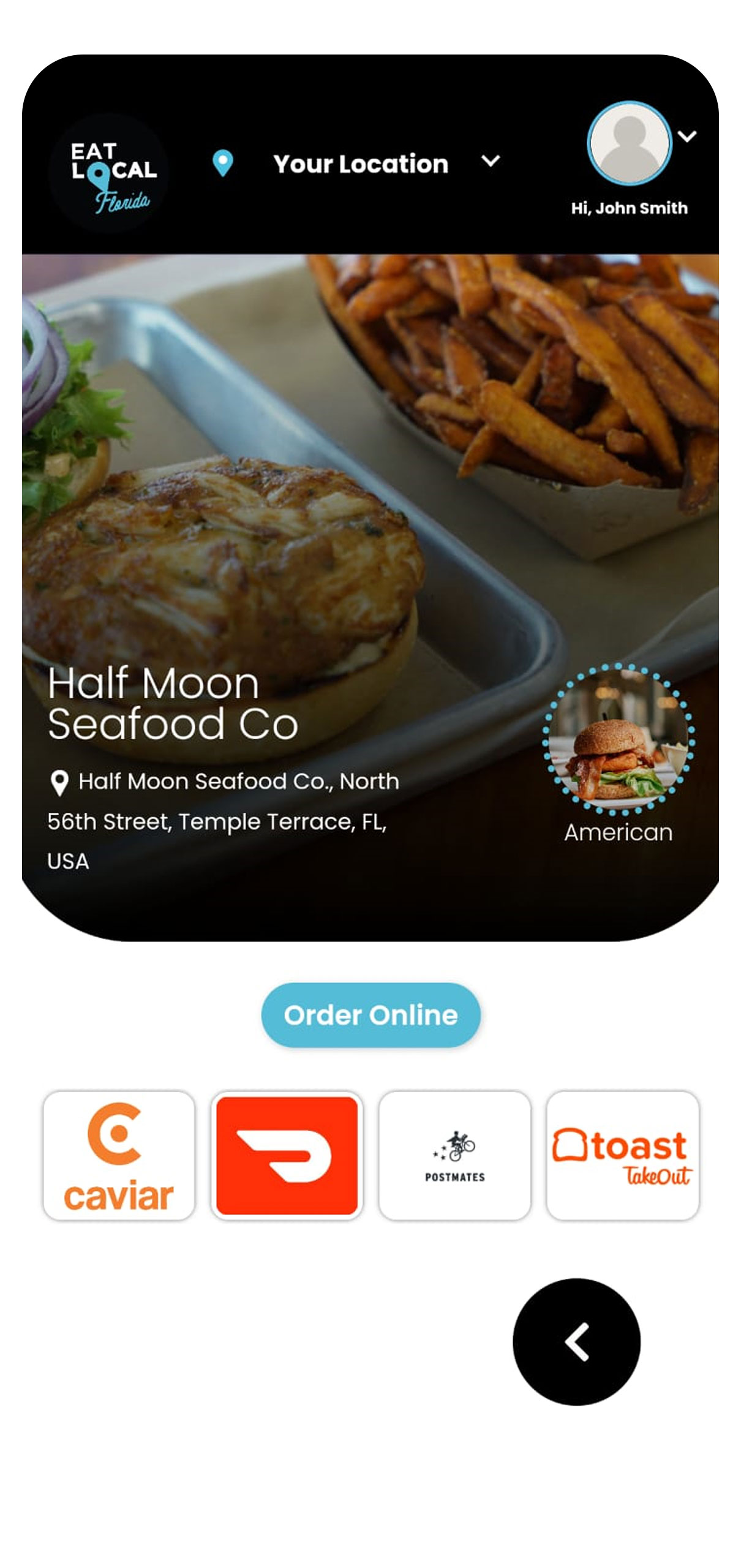Viewport: 741px width, 1568px height.
Task: Order through Toast TakeOut
Action: (x=622, y=1155)
